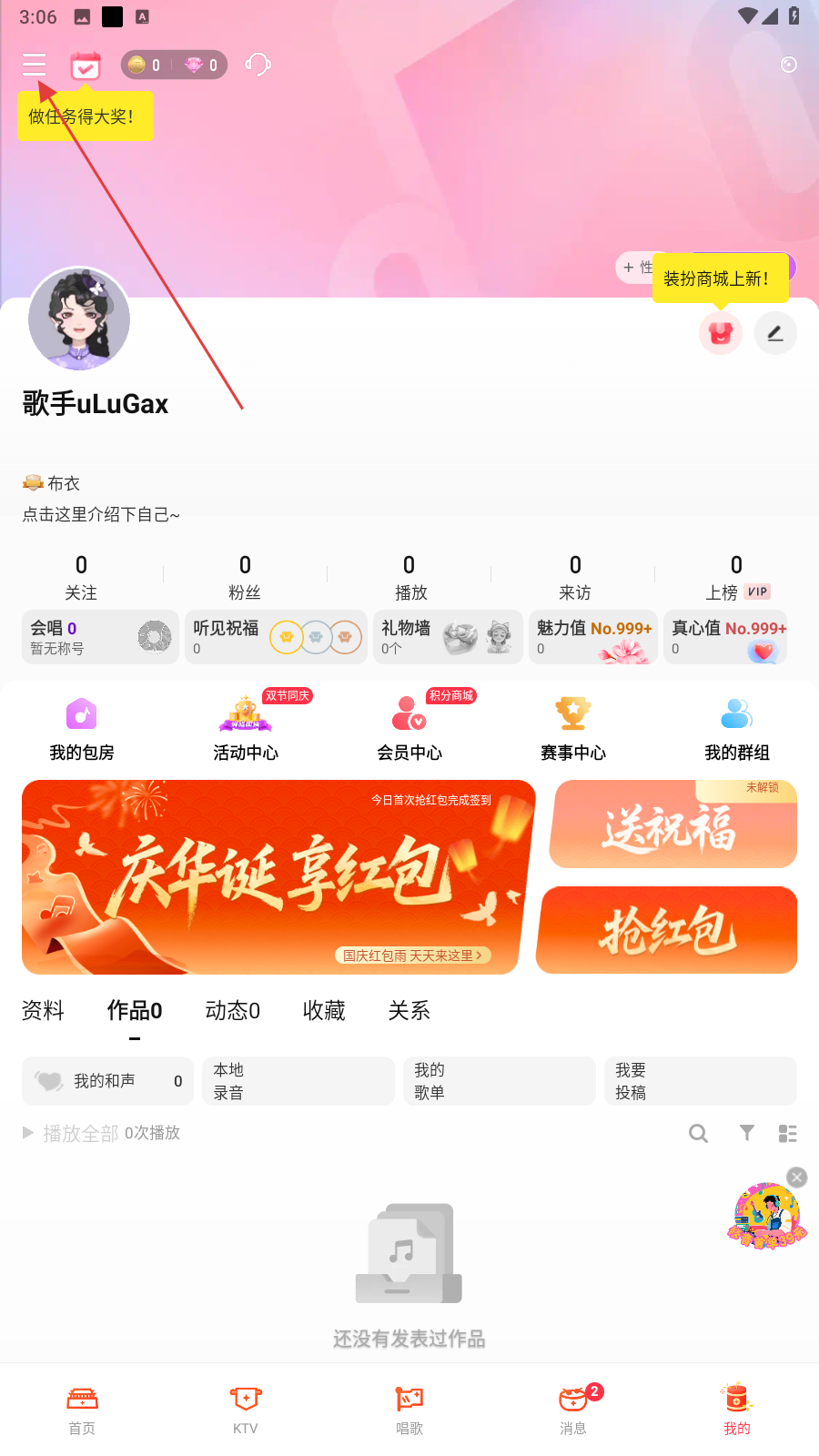Open the daily task check-in calendar
Screen dimensions: 819x1456
pyautogui.click(x=86, y=66)
